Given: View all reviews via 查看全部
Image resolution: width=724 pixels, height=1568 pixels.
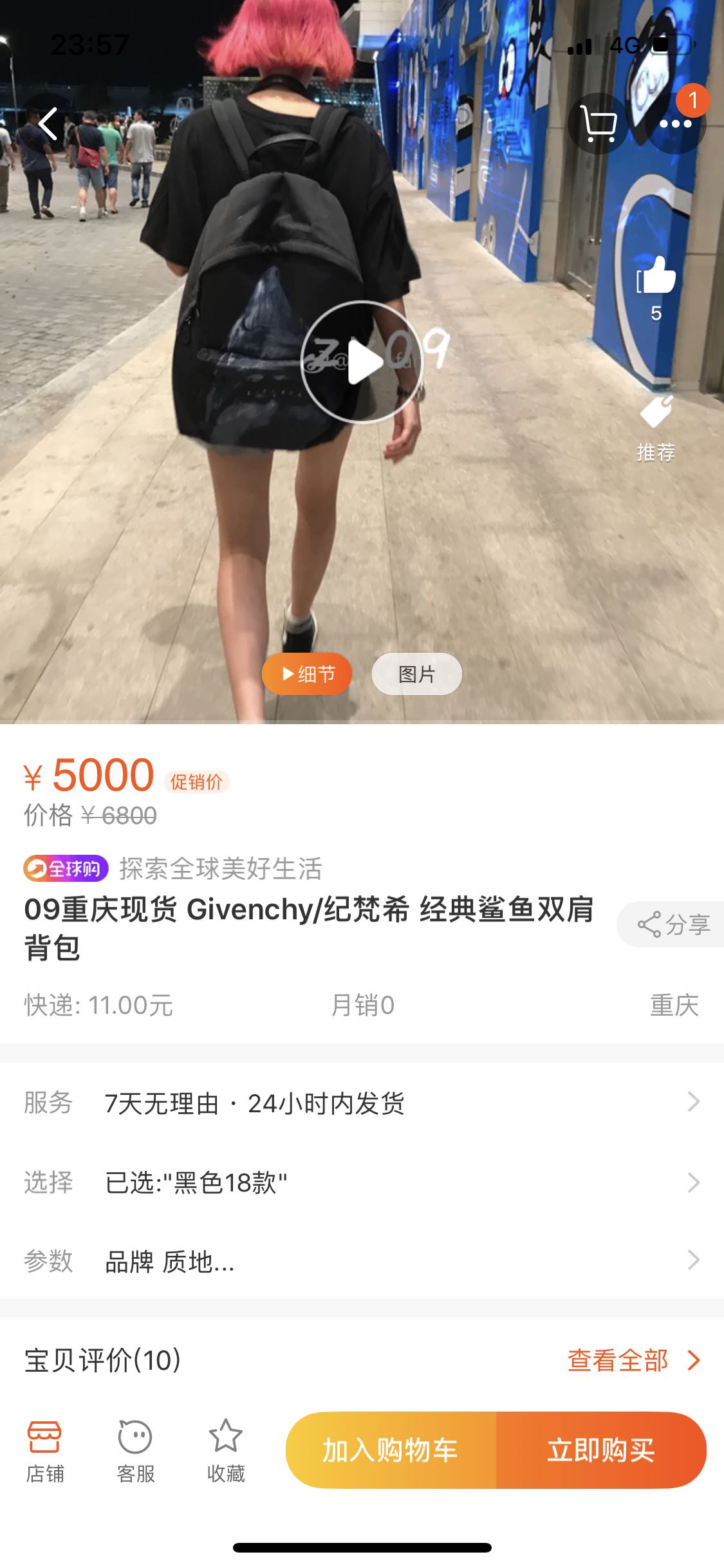Looking at the screenshot, I should point(633,1360).
